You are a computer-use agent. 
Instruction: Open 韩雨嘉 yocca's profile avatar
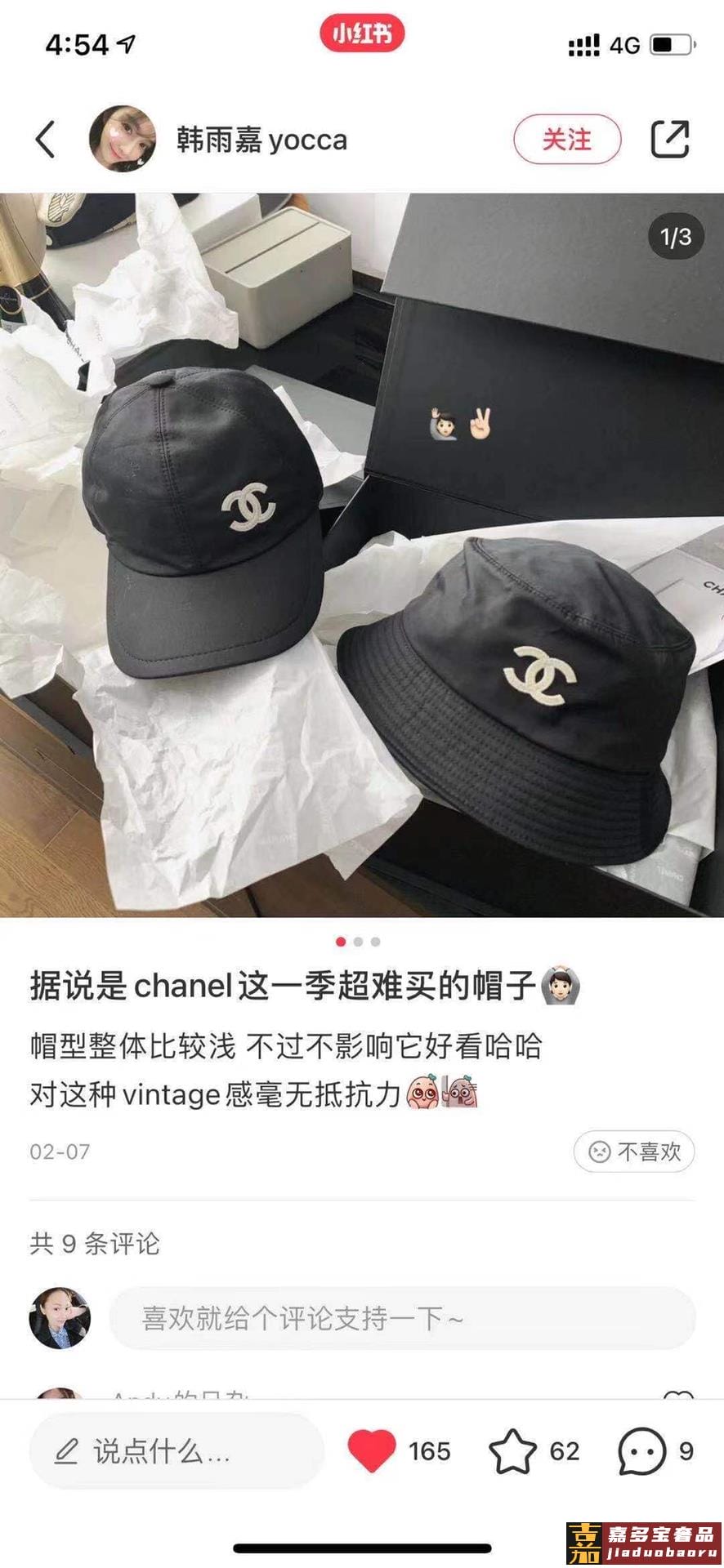[x=123, y=139]
